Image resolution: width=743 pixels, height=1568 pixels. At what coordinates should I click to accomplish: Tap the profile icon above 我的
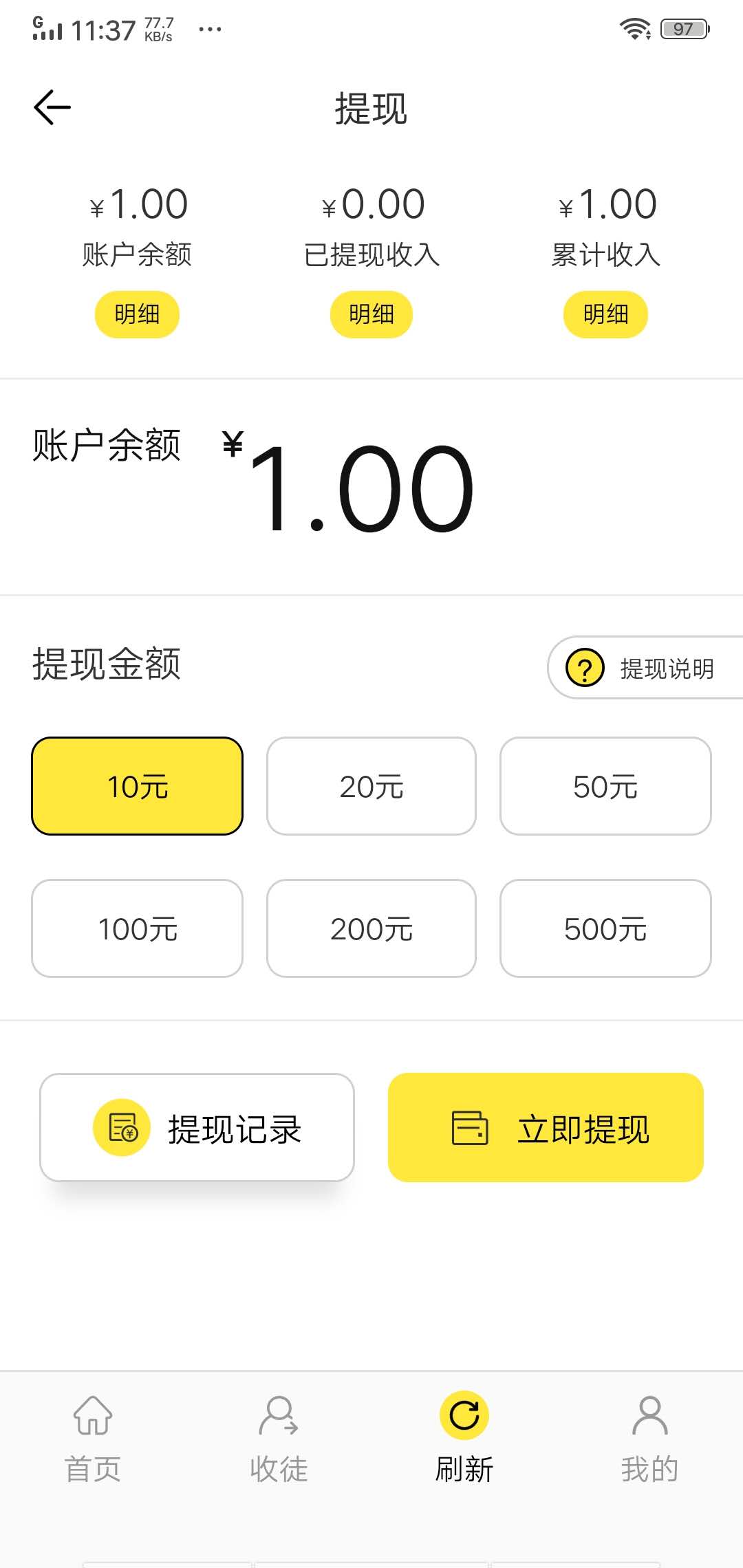coord(649,1417)
